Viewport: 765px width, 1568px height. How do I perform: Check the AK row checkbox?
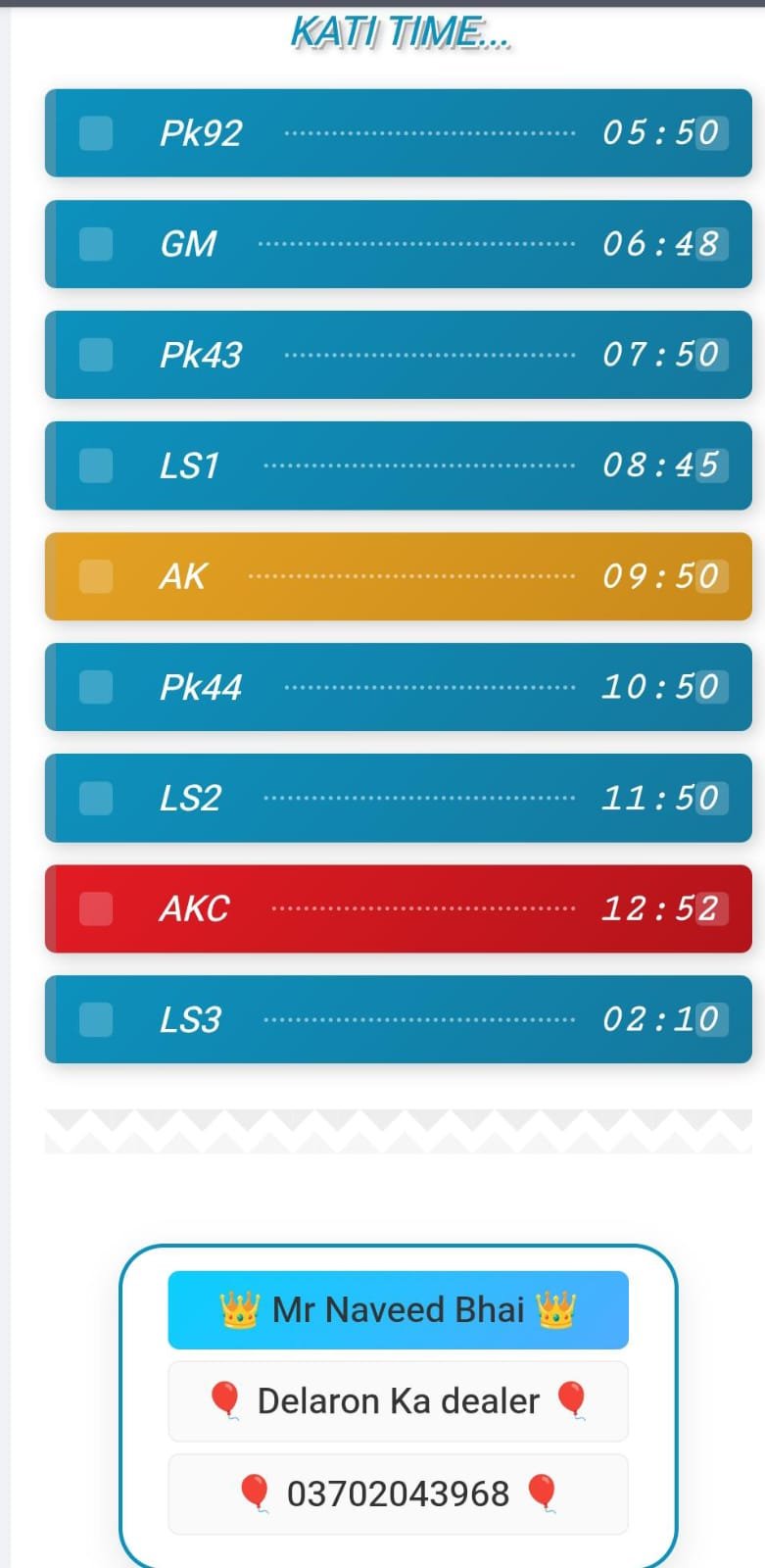coord(96,575)
